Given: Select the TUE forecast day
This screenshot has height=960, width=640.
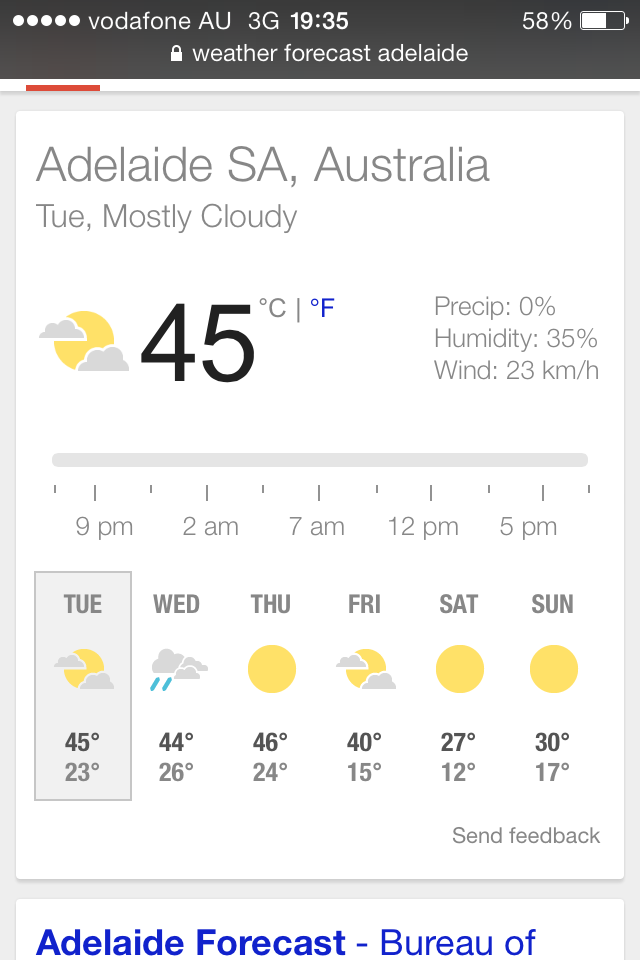Looking at the screenshot, I should click(x=83, y=686).
